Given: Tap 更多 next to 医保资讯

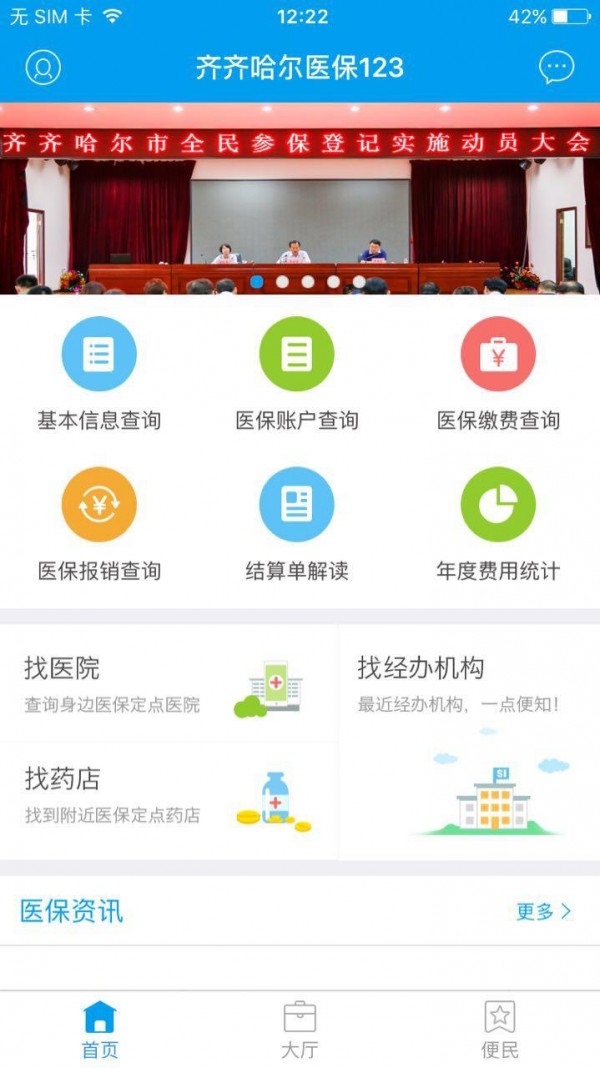Looking at the screenshot, I should (544, 911).
